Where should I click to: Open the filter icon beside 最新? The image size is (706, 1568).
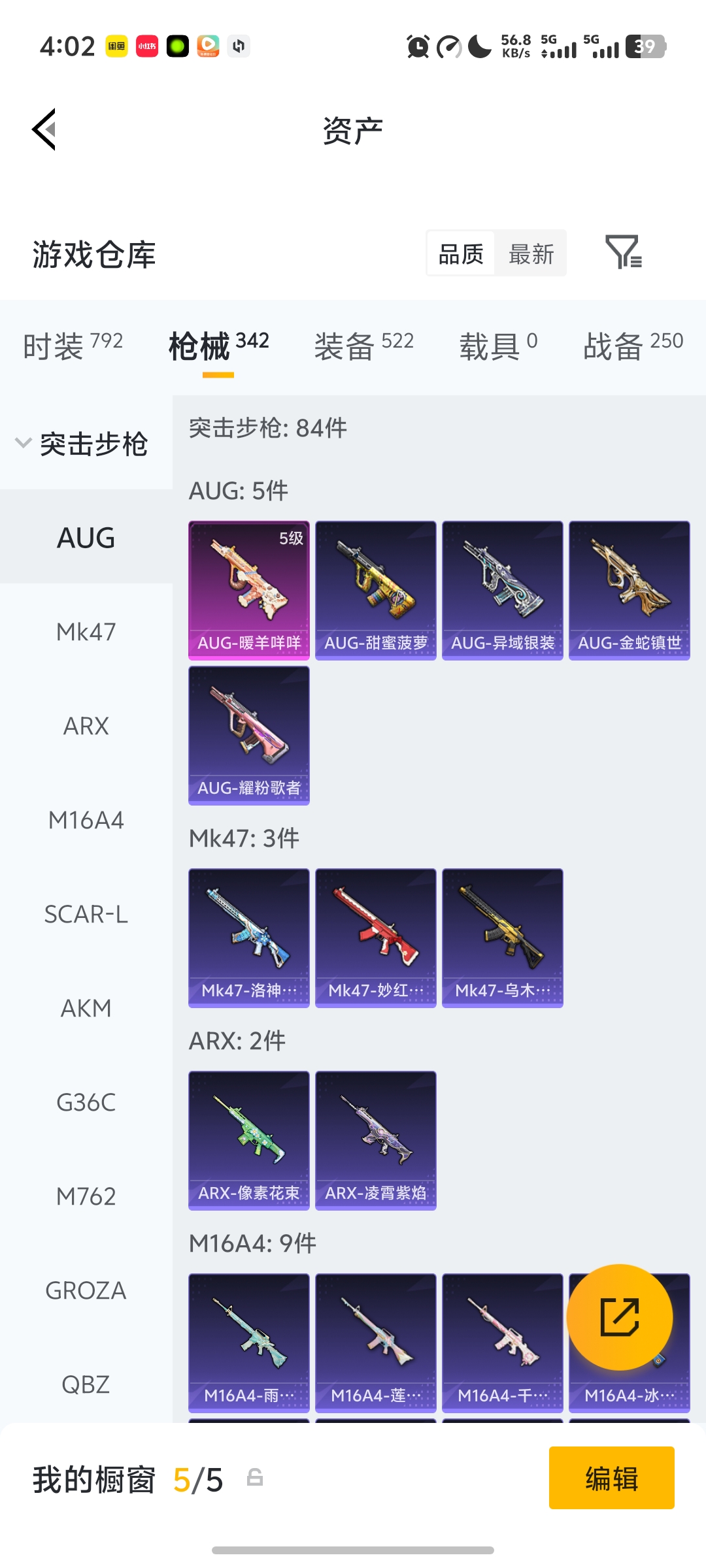coord(623,253)
